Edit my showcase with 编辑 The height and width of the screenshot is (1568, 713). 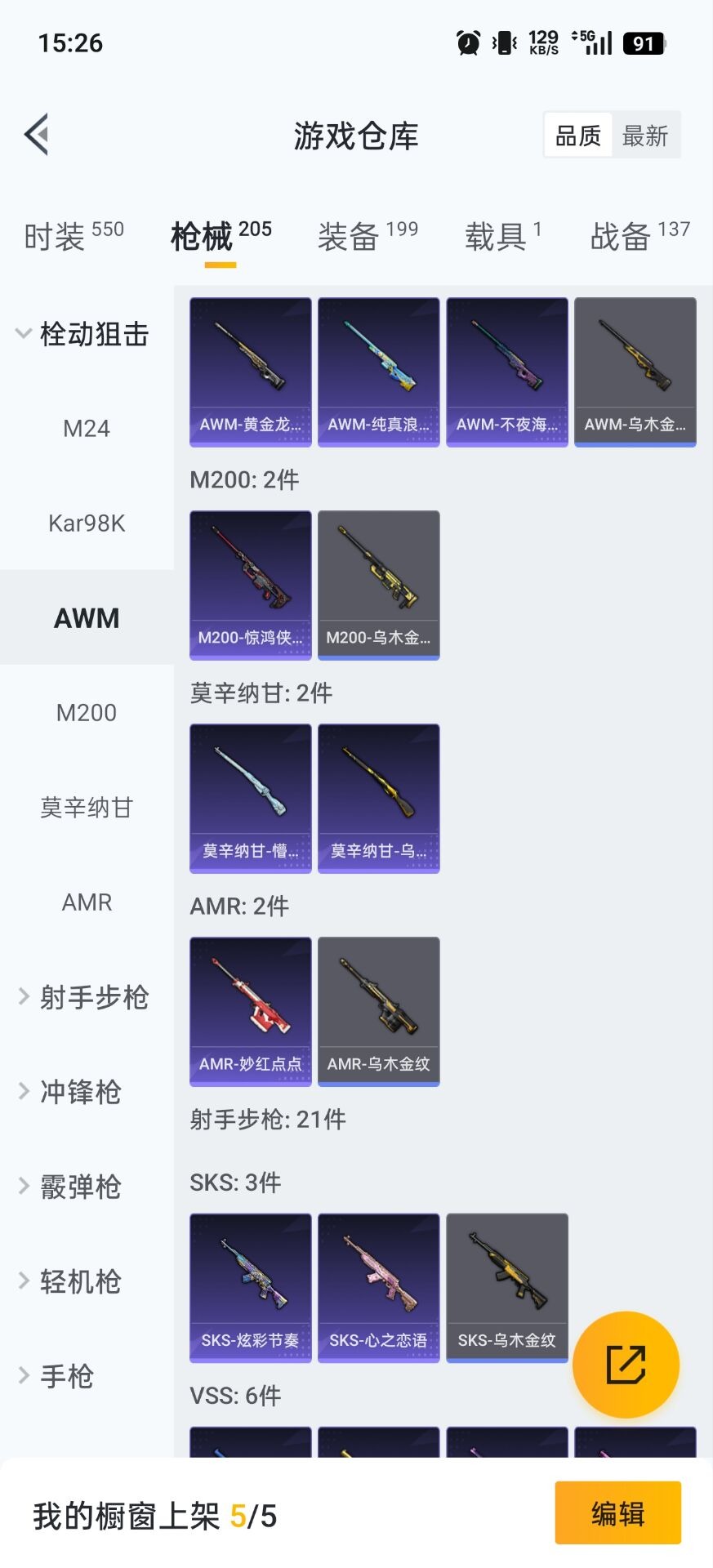(x=617, y=1513)
